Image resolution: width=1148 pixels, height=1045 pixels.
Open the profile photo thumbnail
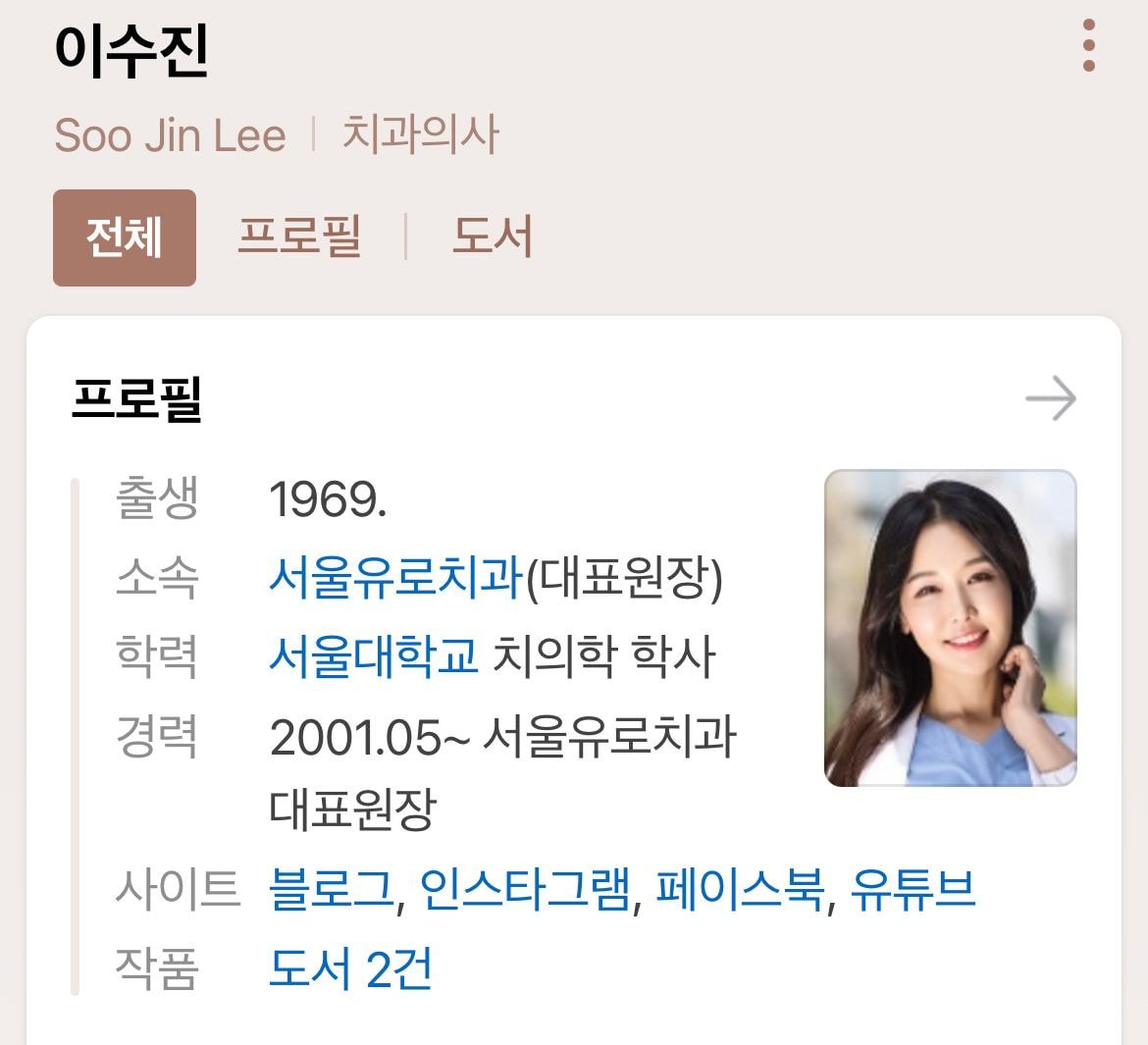pos(950,628)
